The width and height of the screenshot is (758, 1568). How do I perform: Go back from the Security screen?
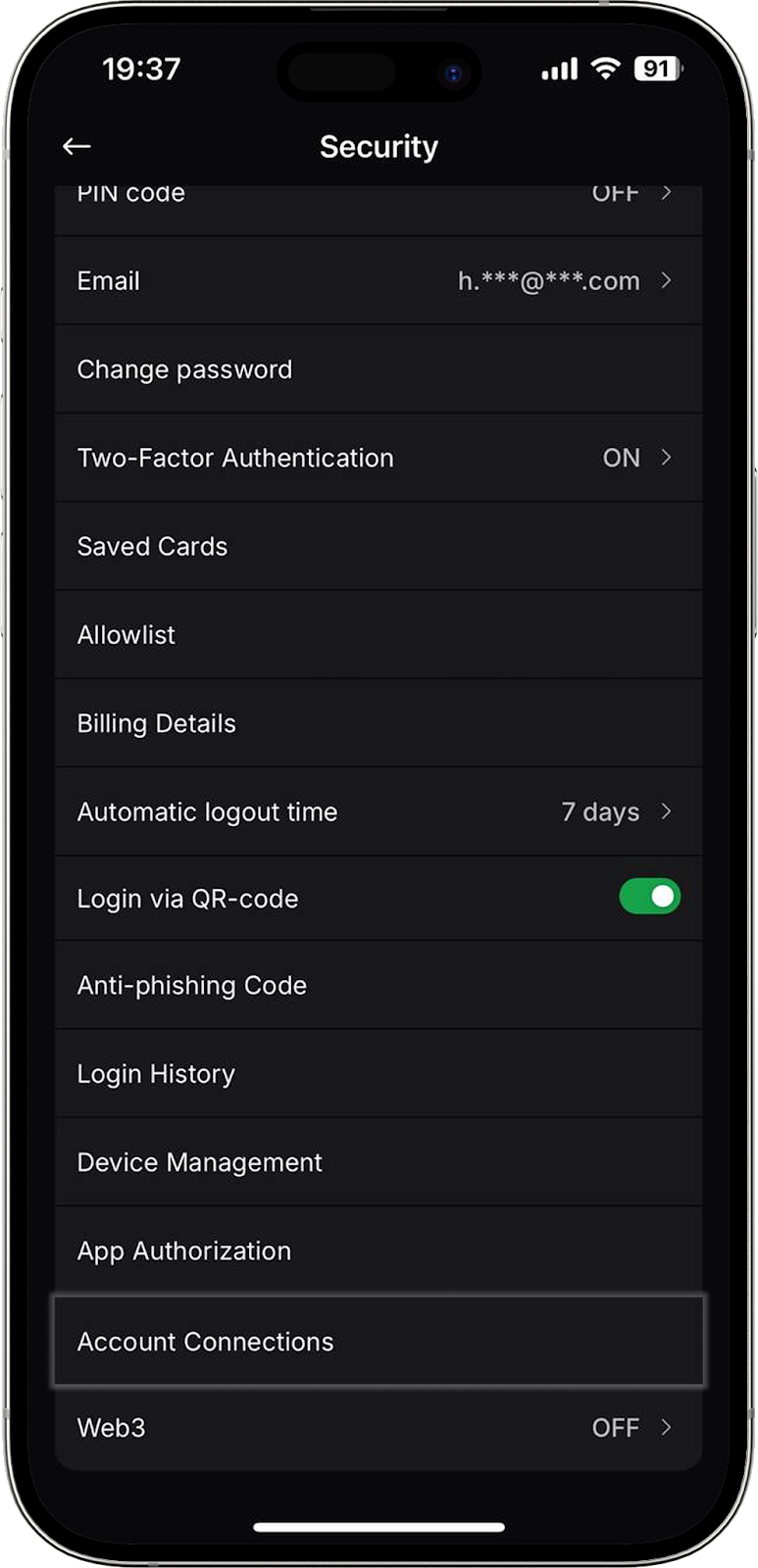76,147
